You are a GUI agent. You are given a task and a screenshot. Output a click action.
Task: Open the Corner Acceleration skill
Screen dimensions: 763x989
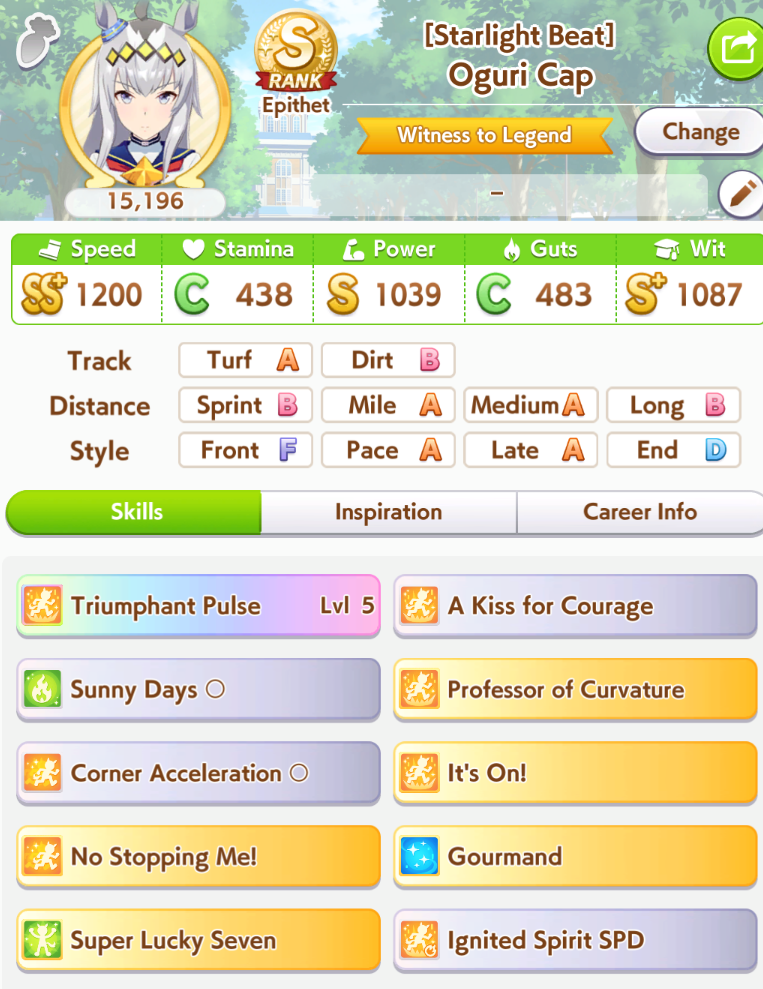(x=198, y=773)
